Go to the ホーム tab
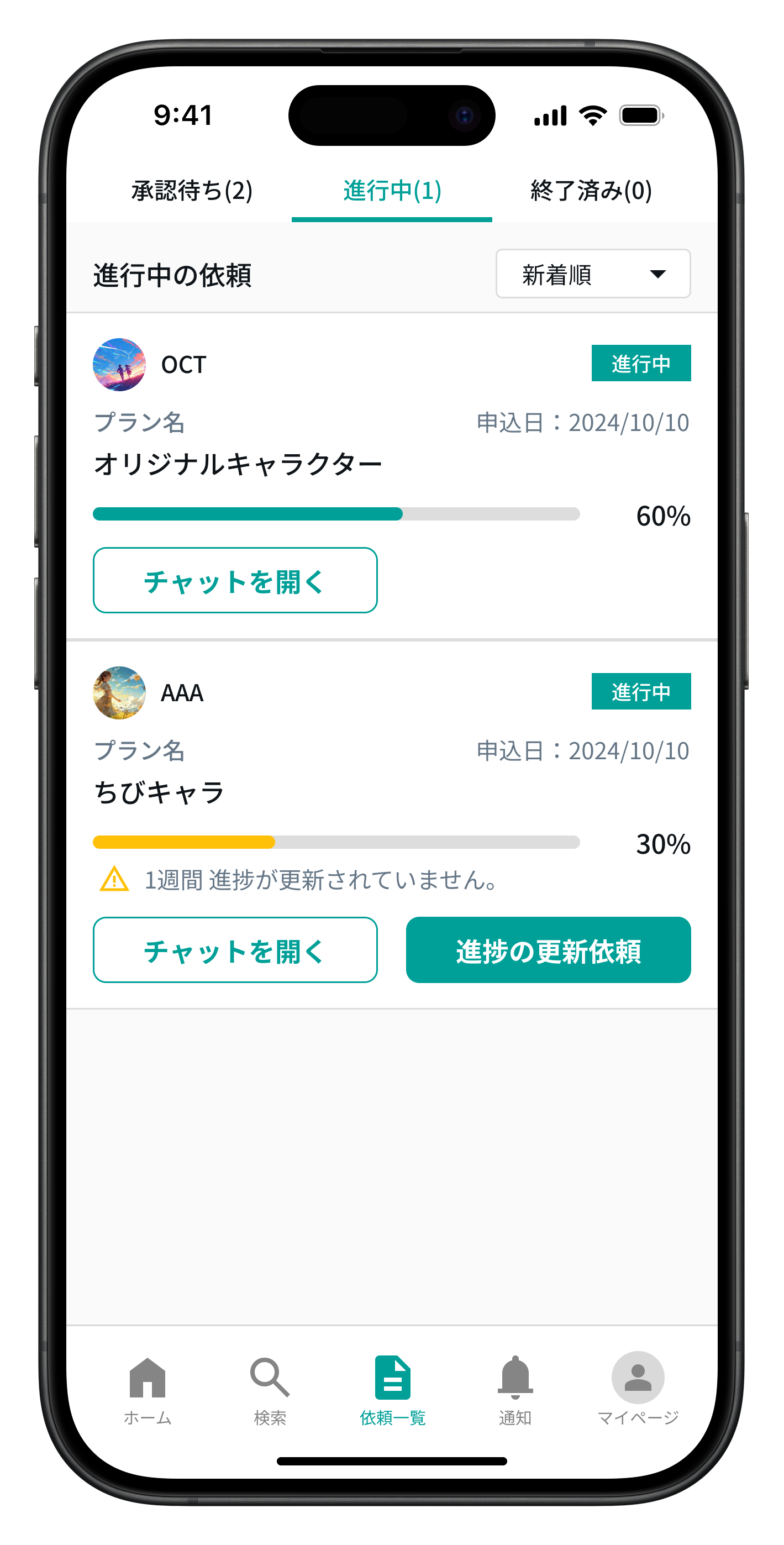This screenshot has height=1545, width=784. [x=148, y=1389]
